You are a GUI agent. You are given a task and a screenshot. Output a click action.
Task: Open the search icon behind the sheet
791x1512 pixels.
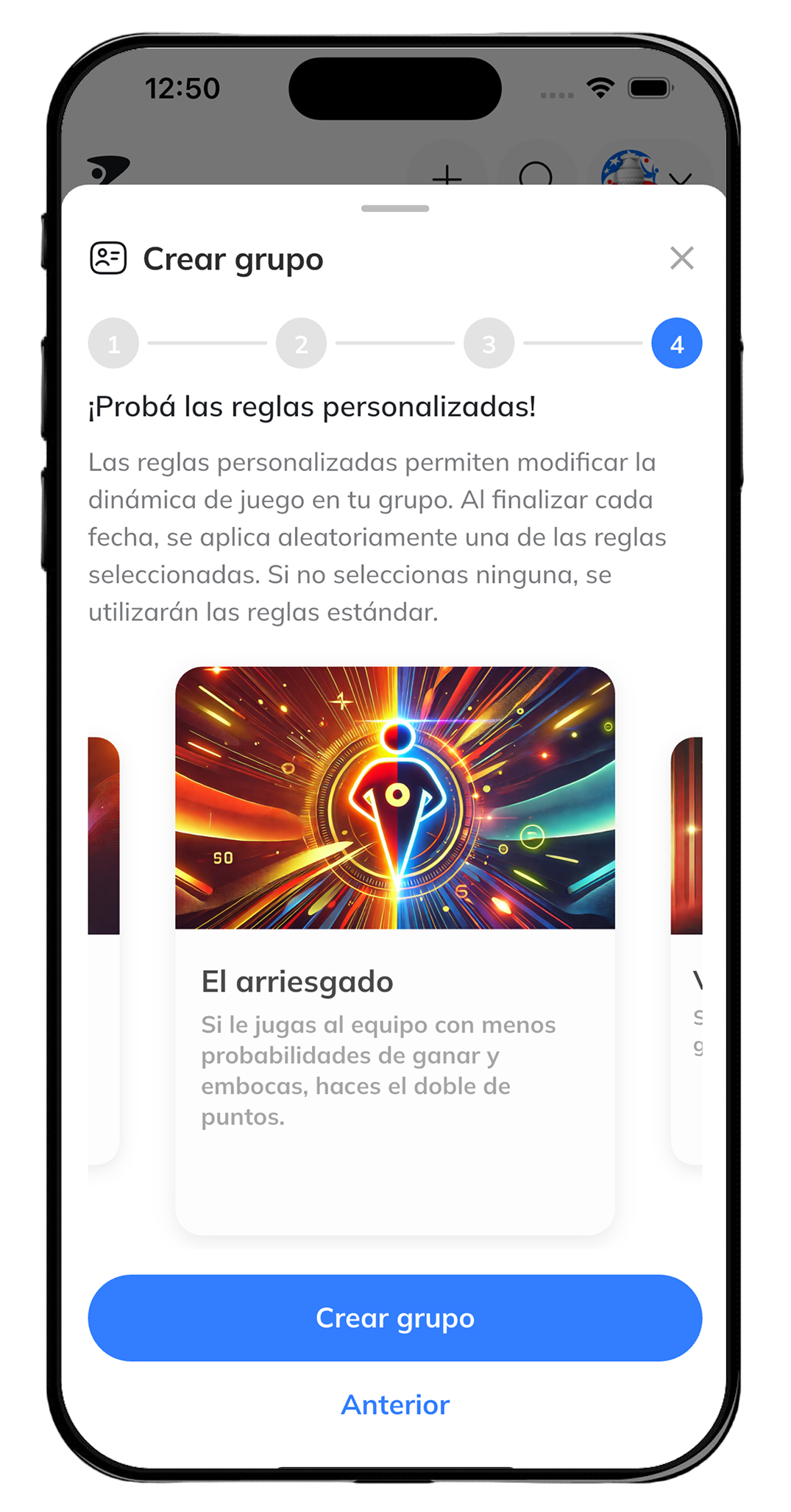[x=536, y=177]
